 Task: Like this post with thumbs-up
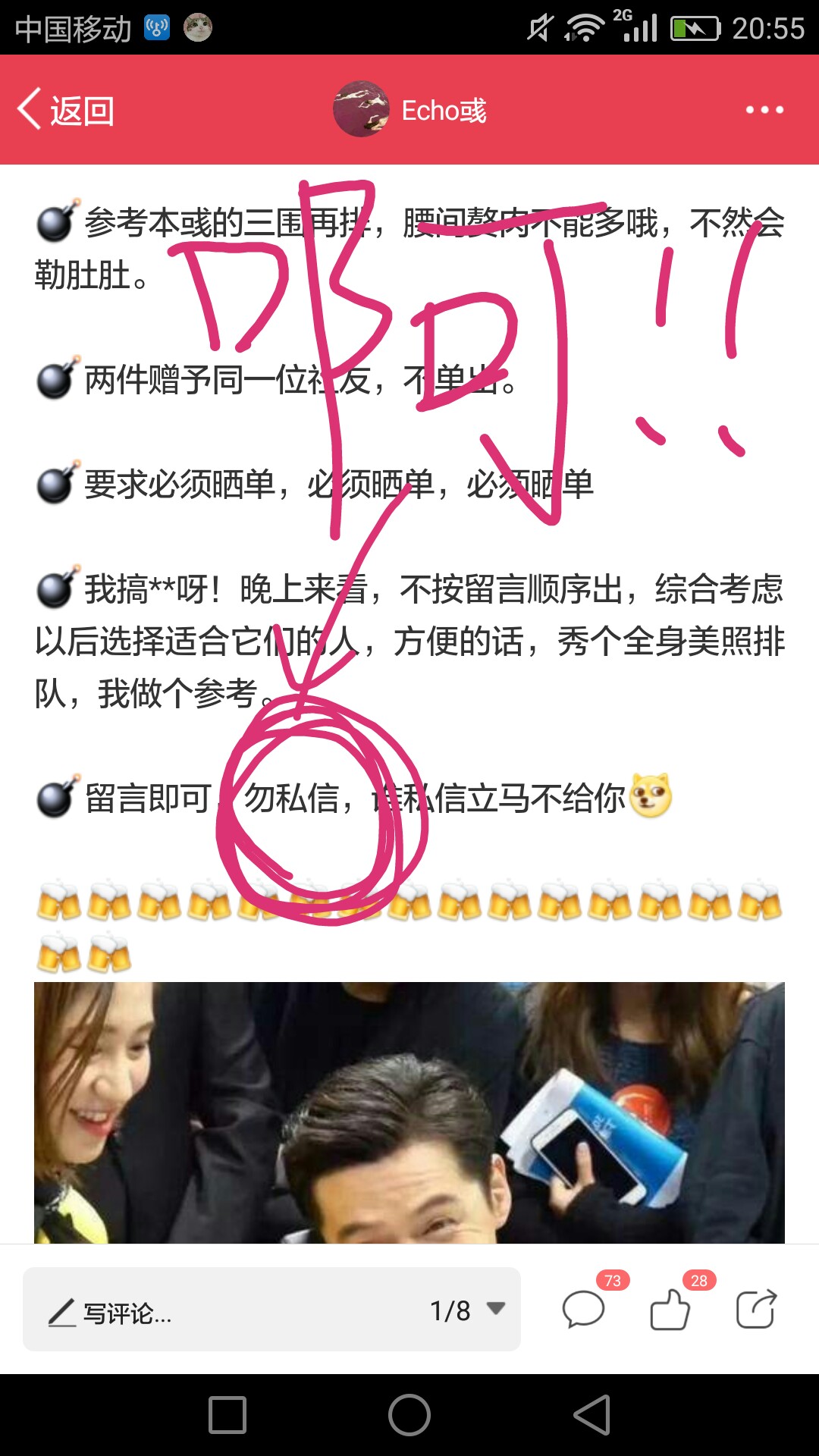[672, 1306]
